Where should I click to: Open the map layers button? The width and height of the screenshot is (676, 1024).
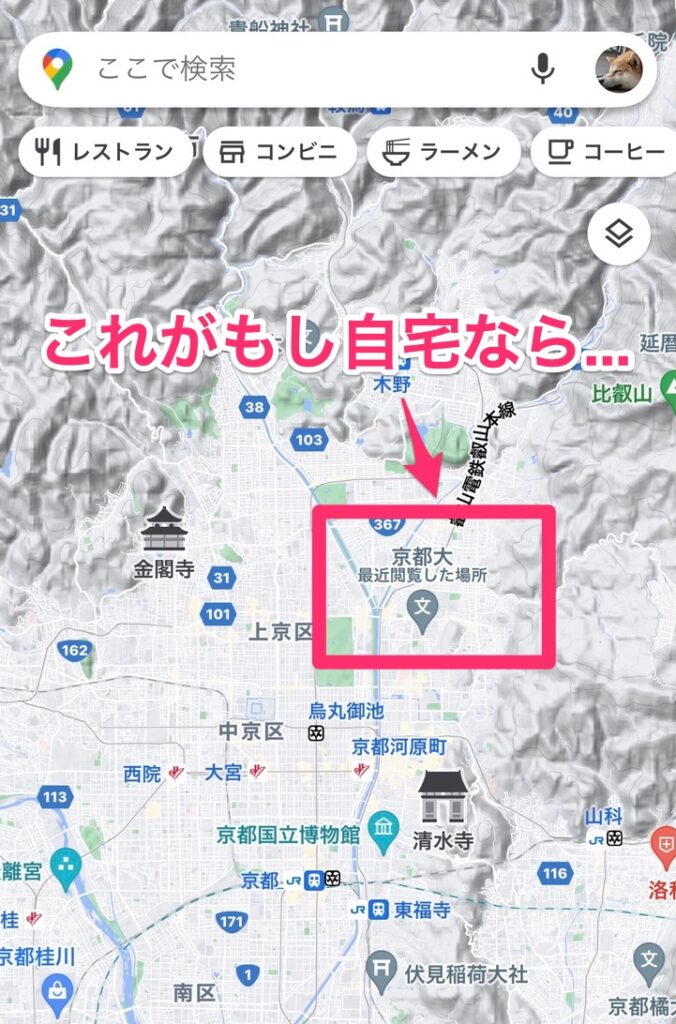(x=619, y=236)
